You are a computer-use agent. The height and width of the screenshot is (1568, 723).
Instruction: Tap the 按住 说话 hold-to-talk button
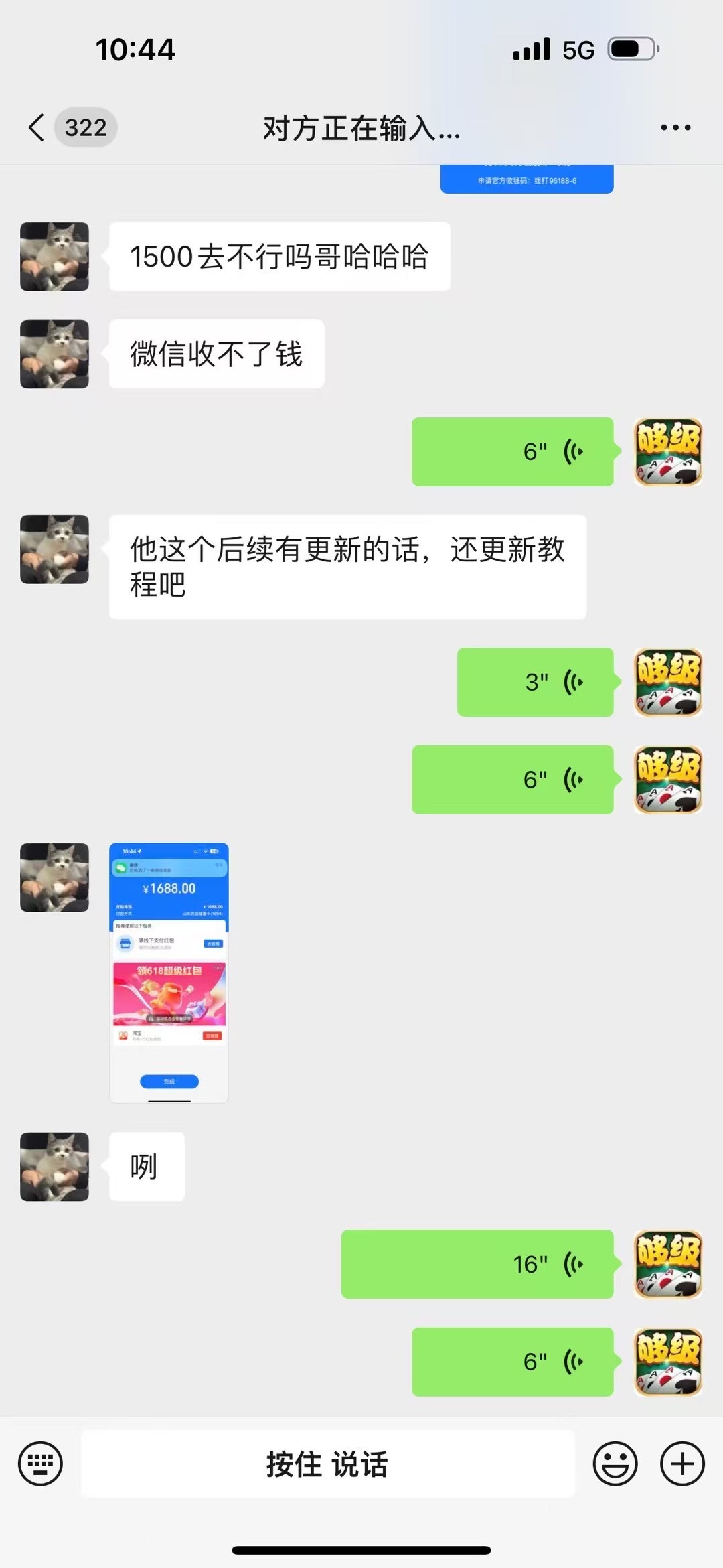click(327, 1464)
